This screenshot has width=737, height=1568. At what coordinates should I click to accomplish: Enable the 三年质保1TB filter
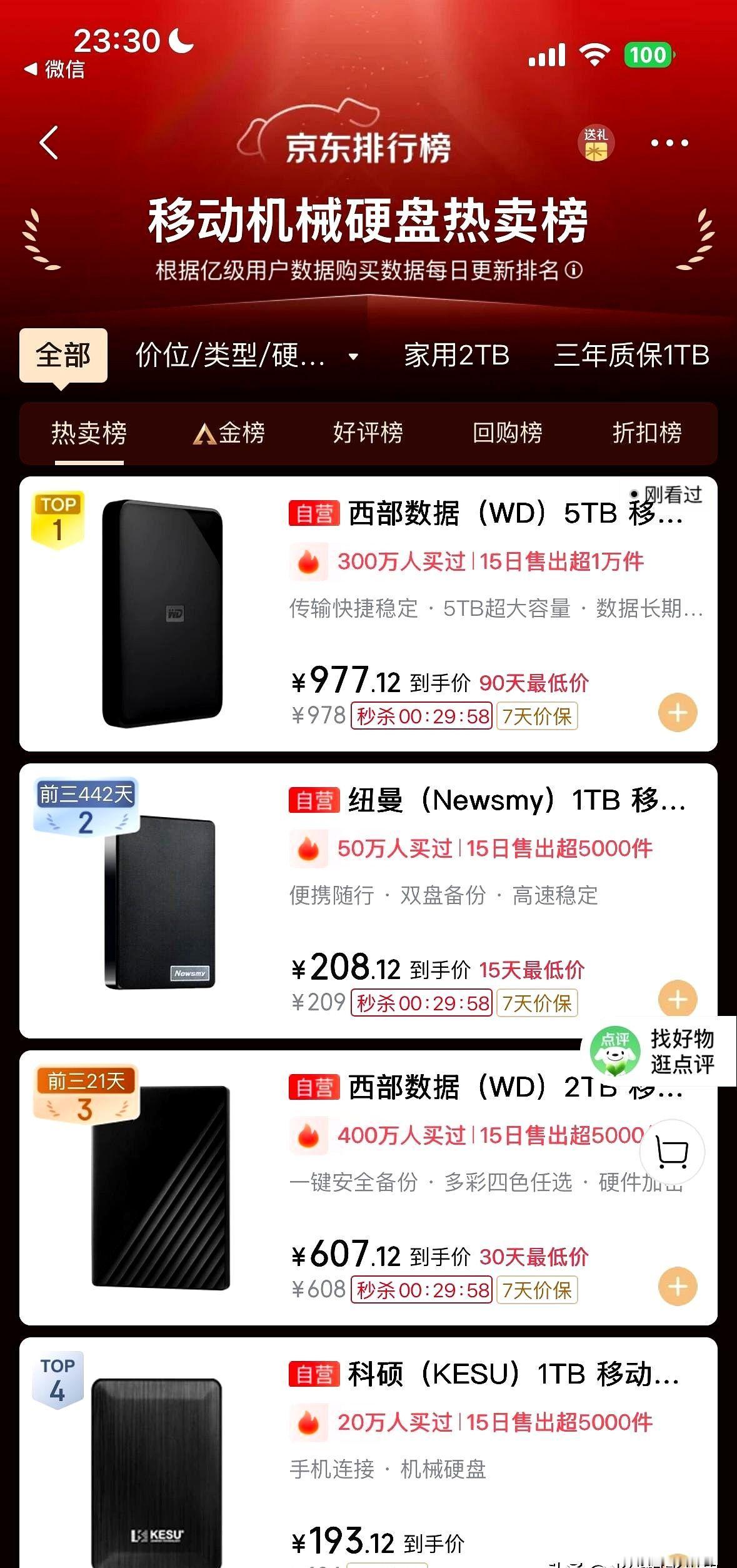[631, 355]
